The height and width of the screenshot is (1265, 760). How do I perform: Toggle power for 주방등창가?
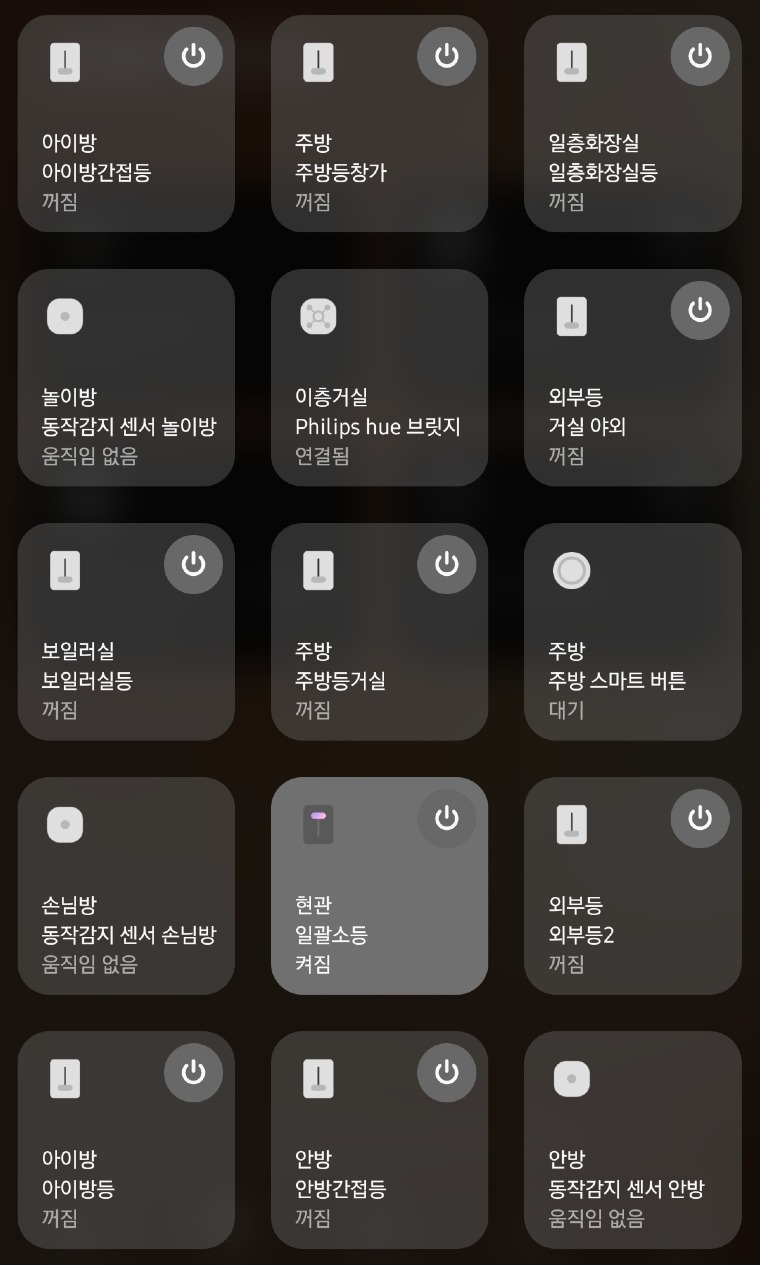pyautogui.click(x=446, y=57)
